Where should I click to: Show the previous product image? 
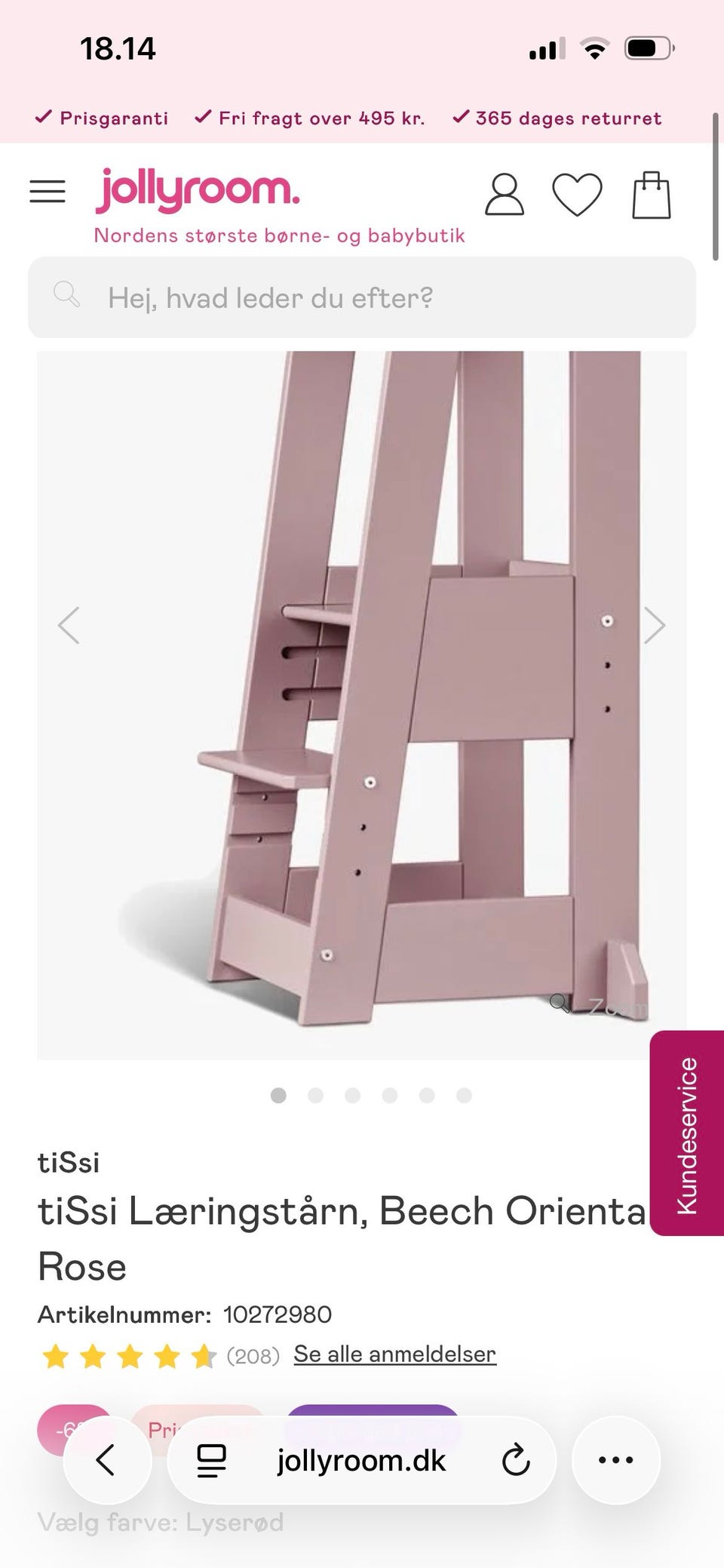69,625
